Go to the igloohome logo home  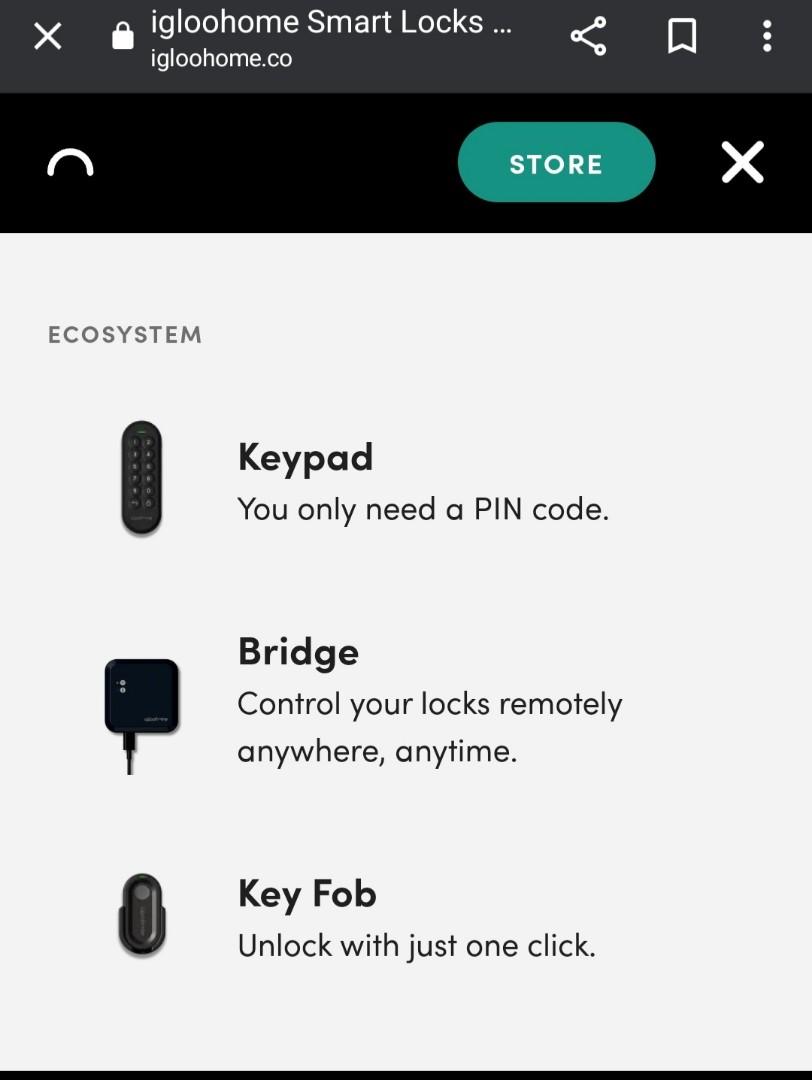tap(70, 162)
